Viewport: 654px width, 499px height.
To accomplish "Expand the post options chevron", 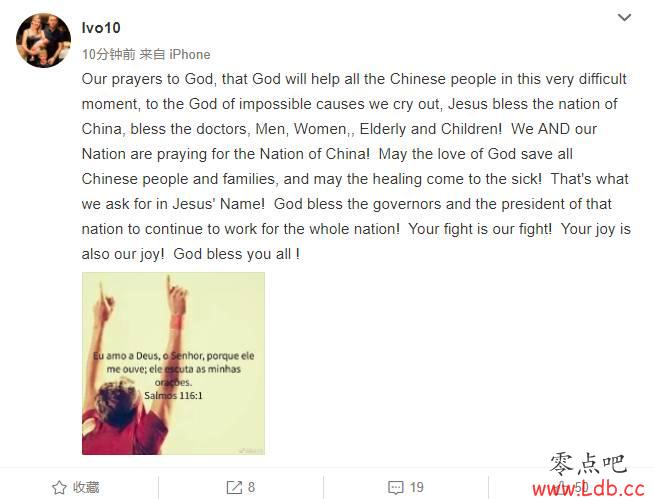I will click(624, 18).
